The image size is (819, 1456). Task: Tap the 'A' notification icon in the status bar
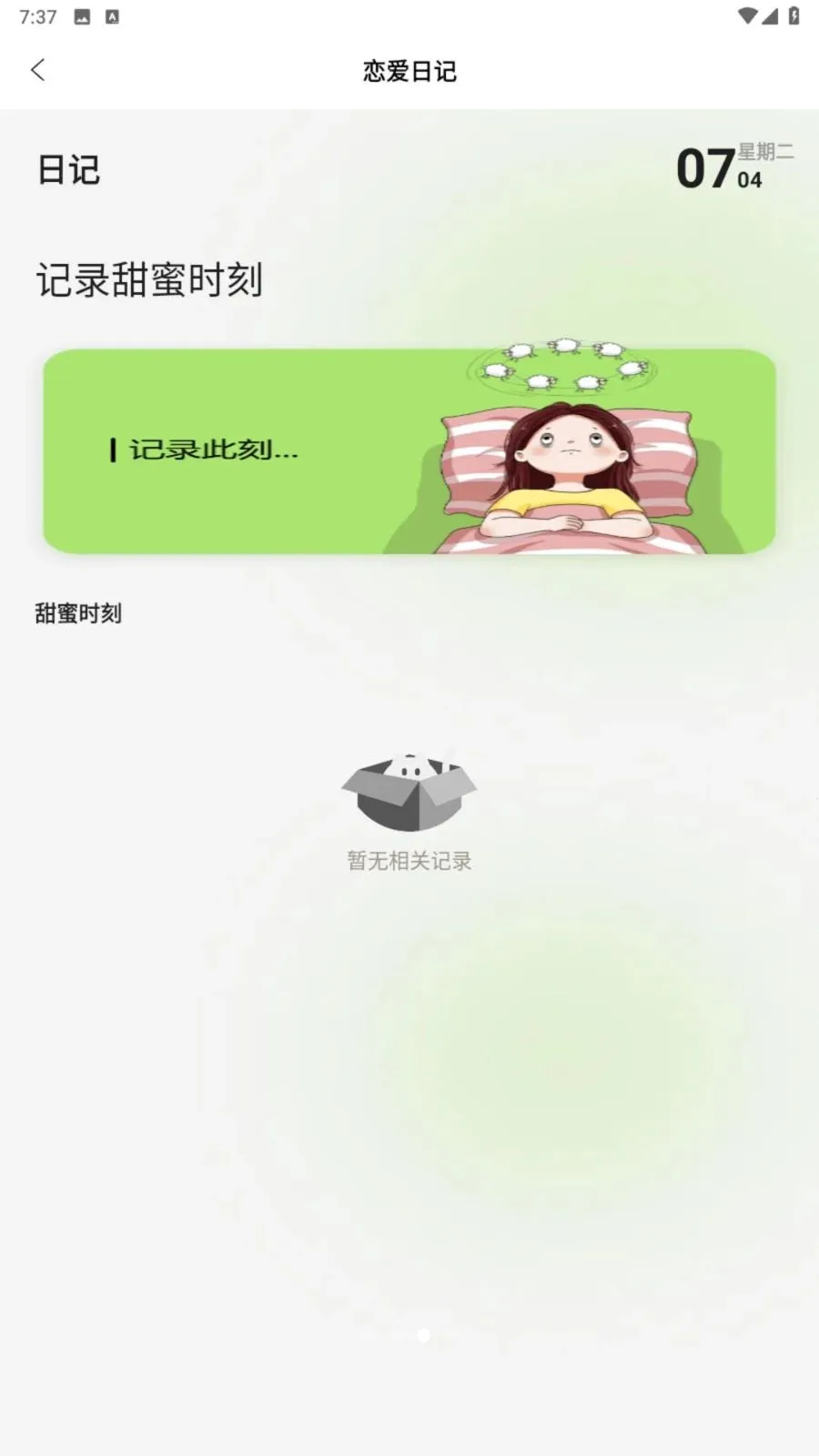113,15
